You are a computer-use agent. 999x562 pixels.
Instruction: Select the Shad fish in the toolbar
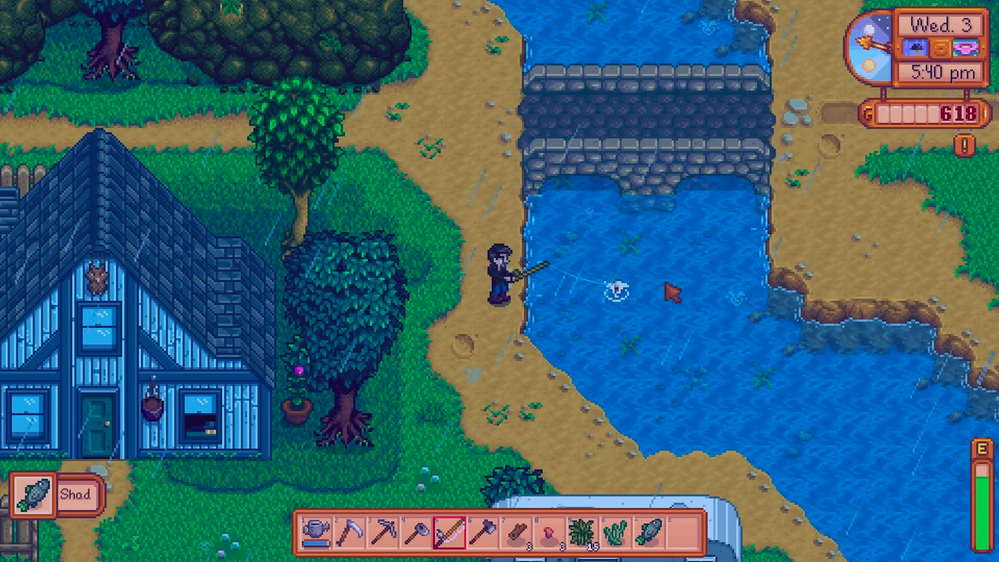648,532
